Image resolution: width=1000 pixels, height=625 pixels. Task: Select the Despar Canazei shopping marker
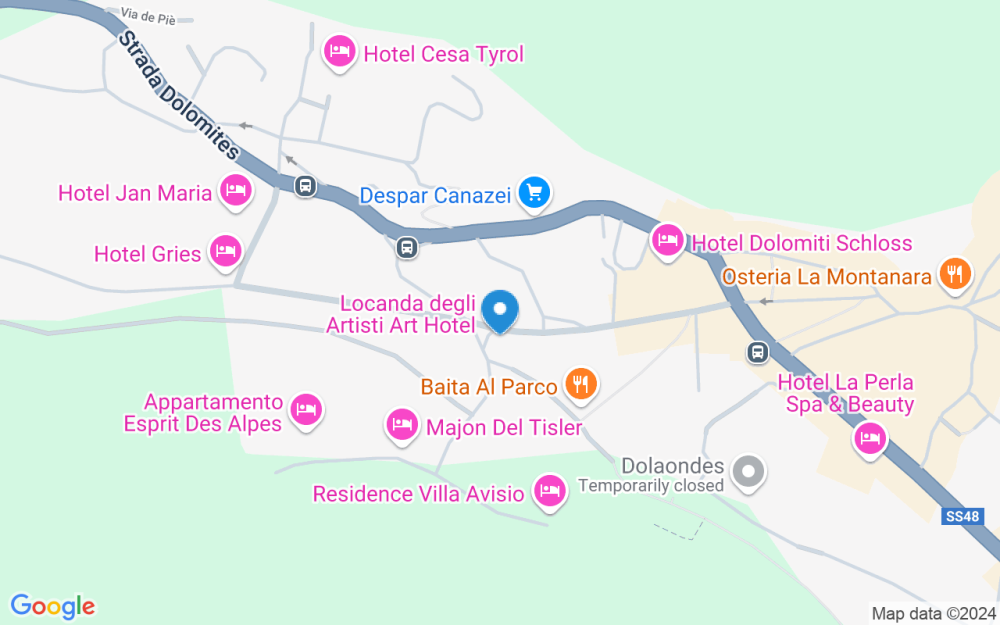click(535, 191)
